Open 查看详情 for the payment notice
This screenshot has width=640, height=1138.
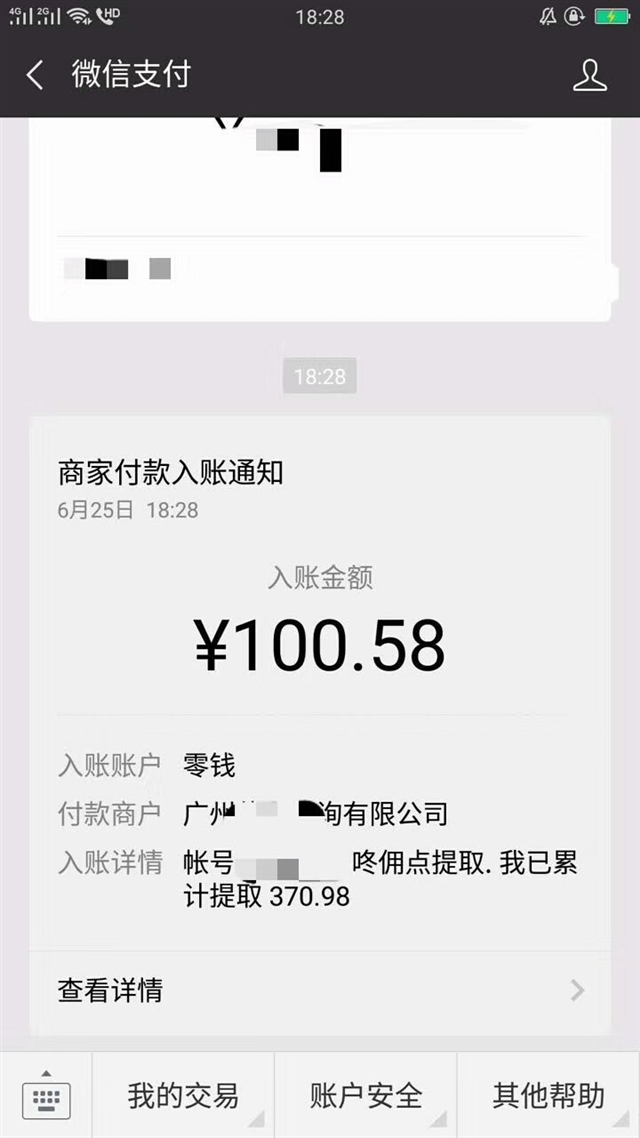(320, 990)
